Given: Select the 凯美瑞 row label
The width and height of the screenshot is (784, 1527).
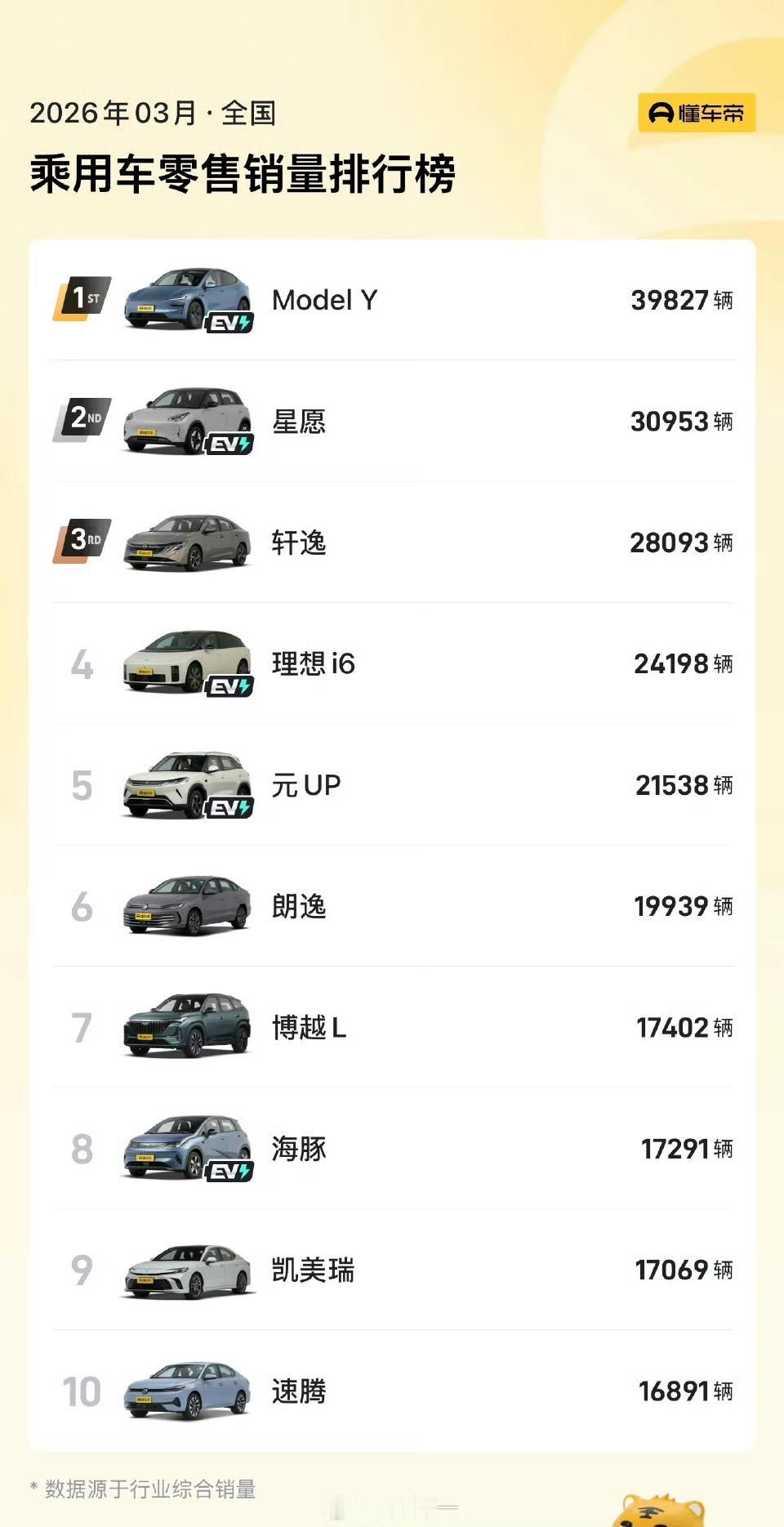Looking at the screenshot, I should tap(314, 1270).
